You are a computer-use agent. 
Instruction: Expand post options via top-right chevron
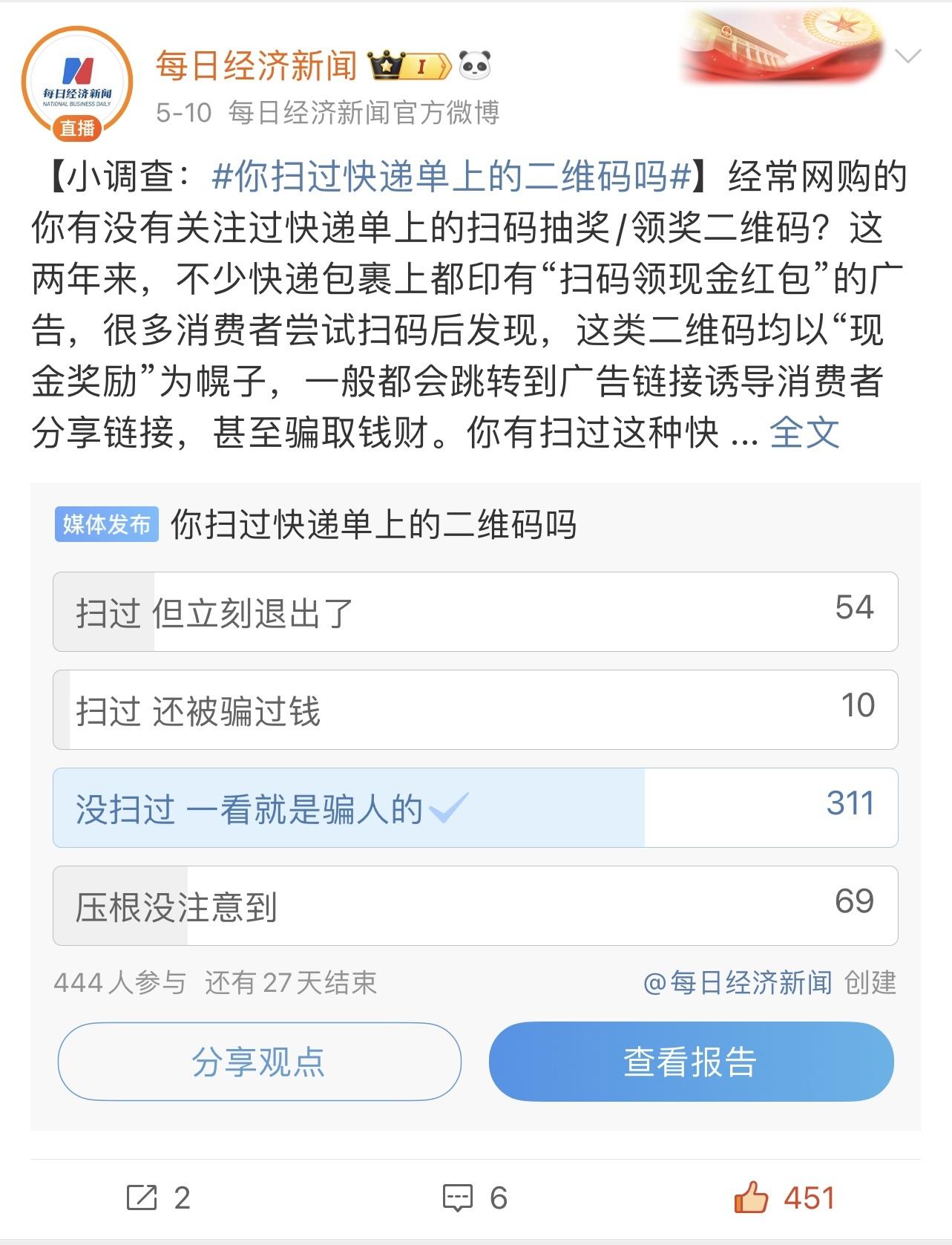[x=910, y=56]
